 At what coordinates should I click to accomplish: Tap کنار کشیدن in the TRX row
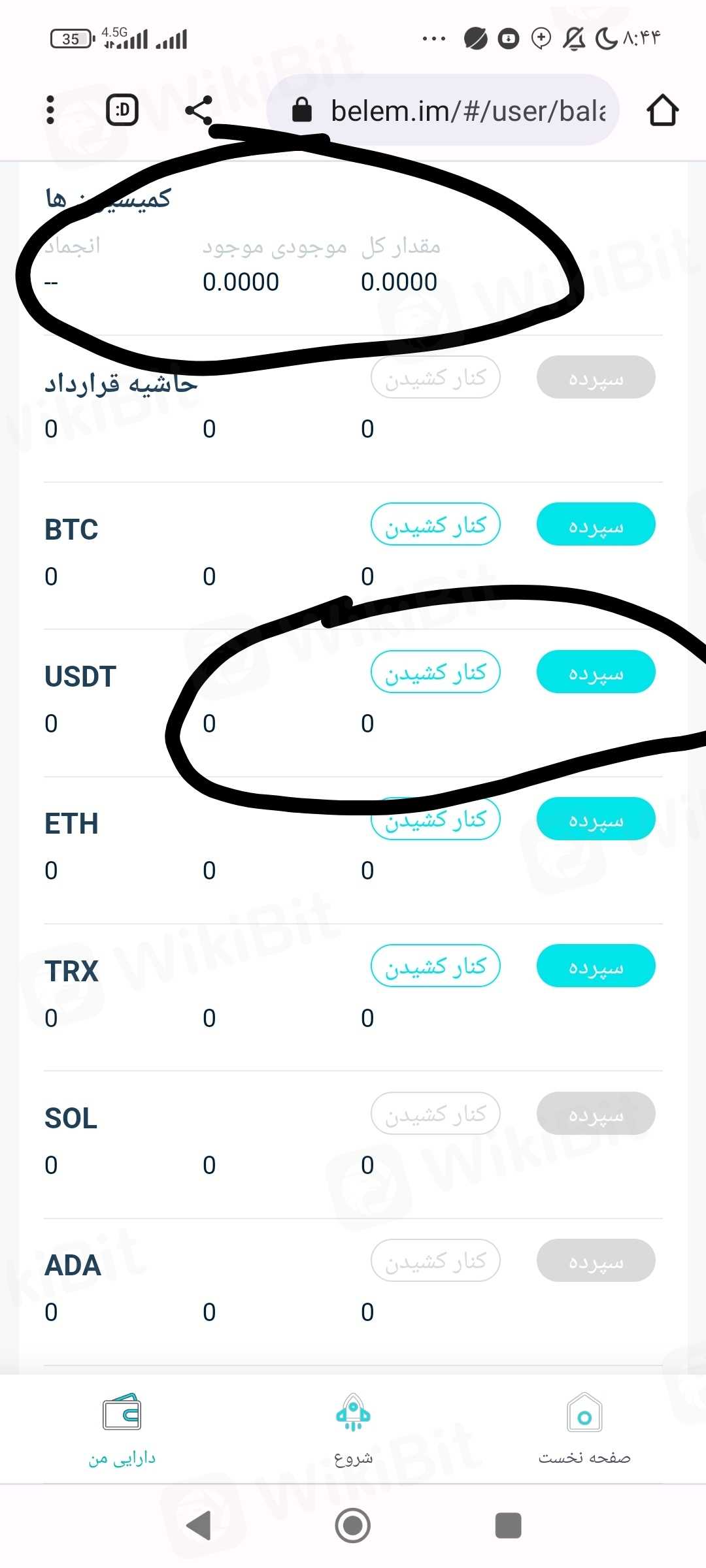435,966
